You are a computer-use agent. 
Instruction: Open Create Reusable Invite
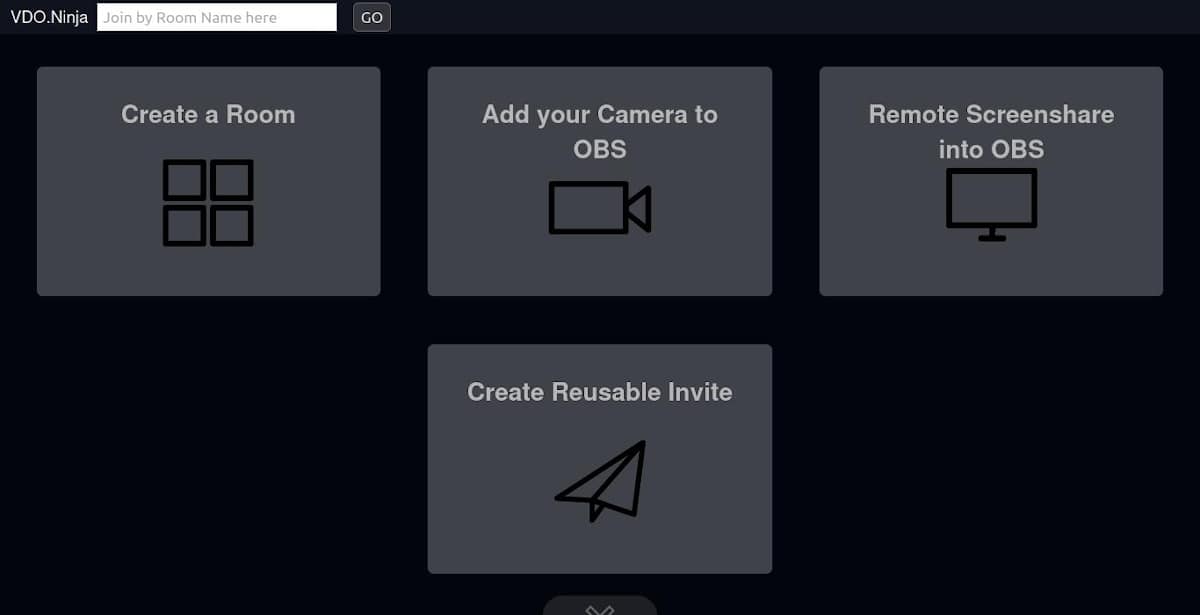coord(599,458)
